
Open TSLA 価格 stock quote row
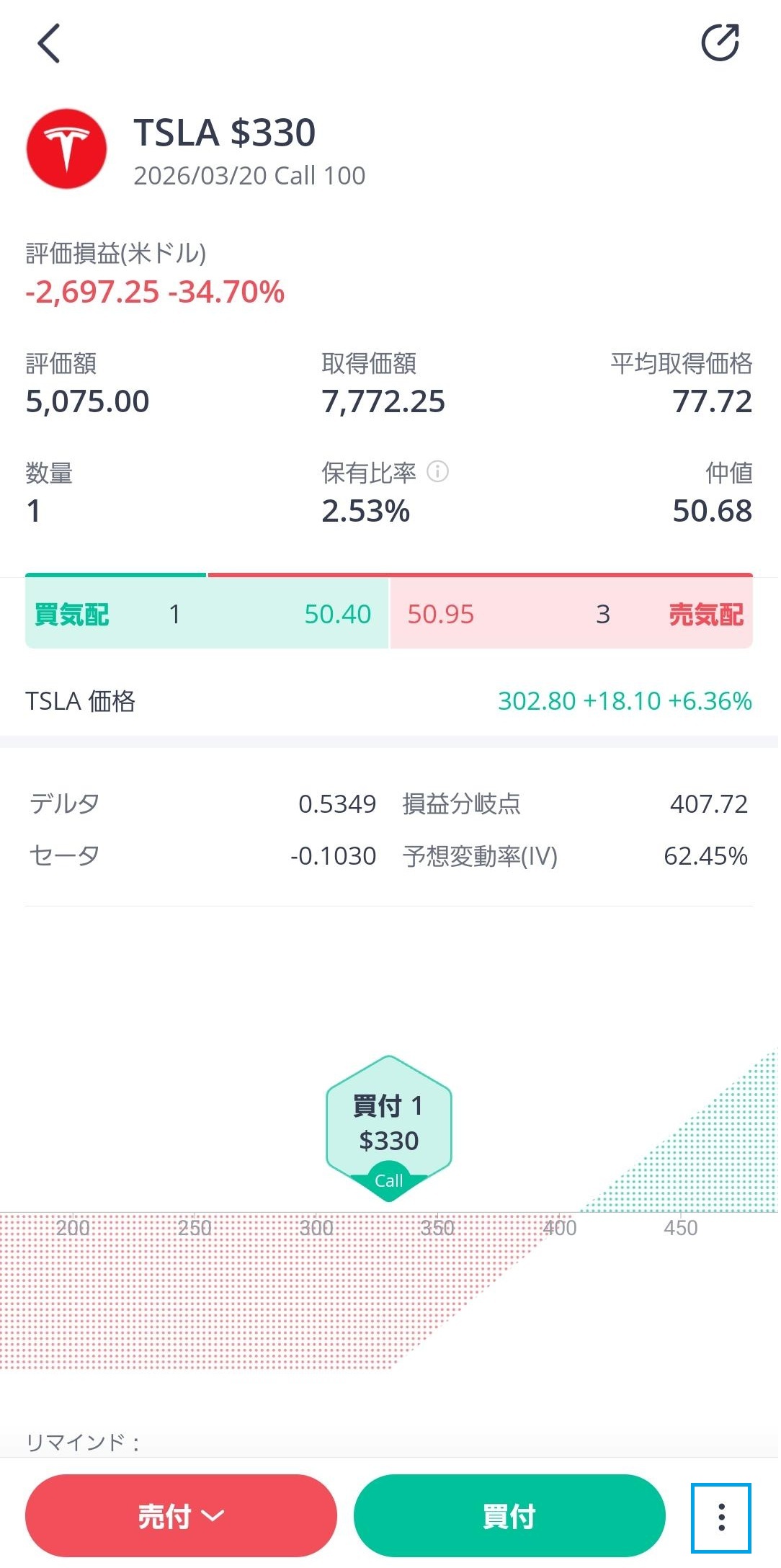tap(389, 700)
